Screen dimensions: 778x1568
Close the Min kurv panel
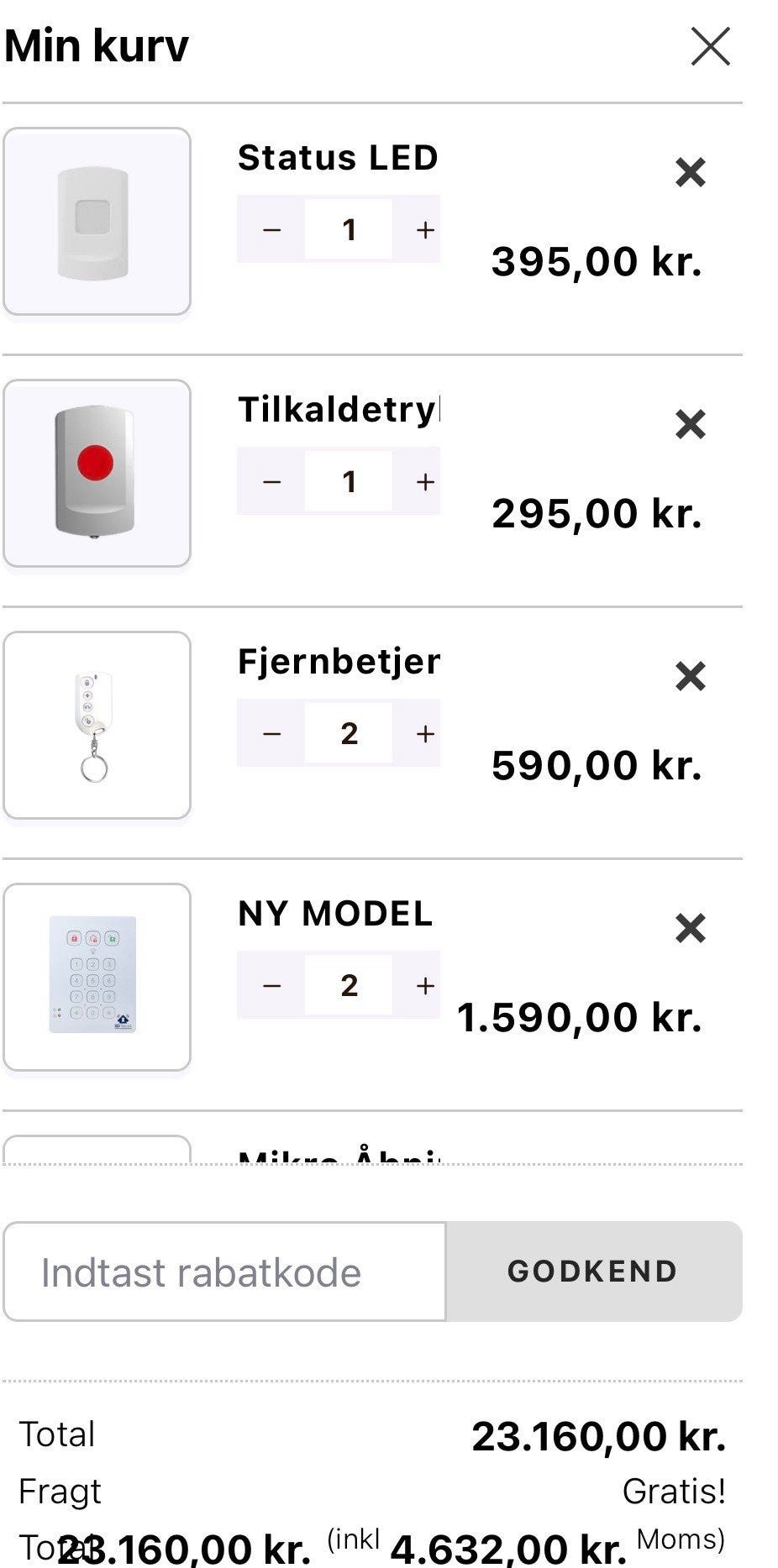point(710,48)
